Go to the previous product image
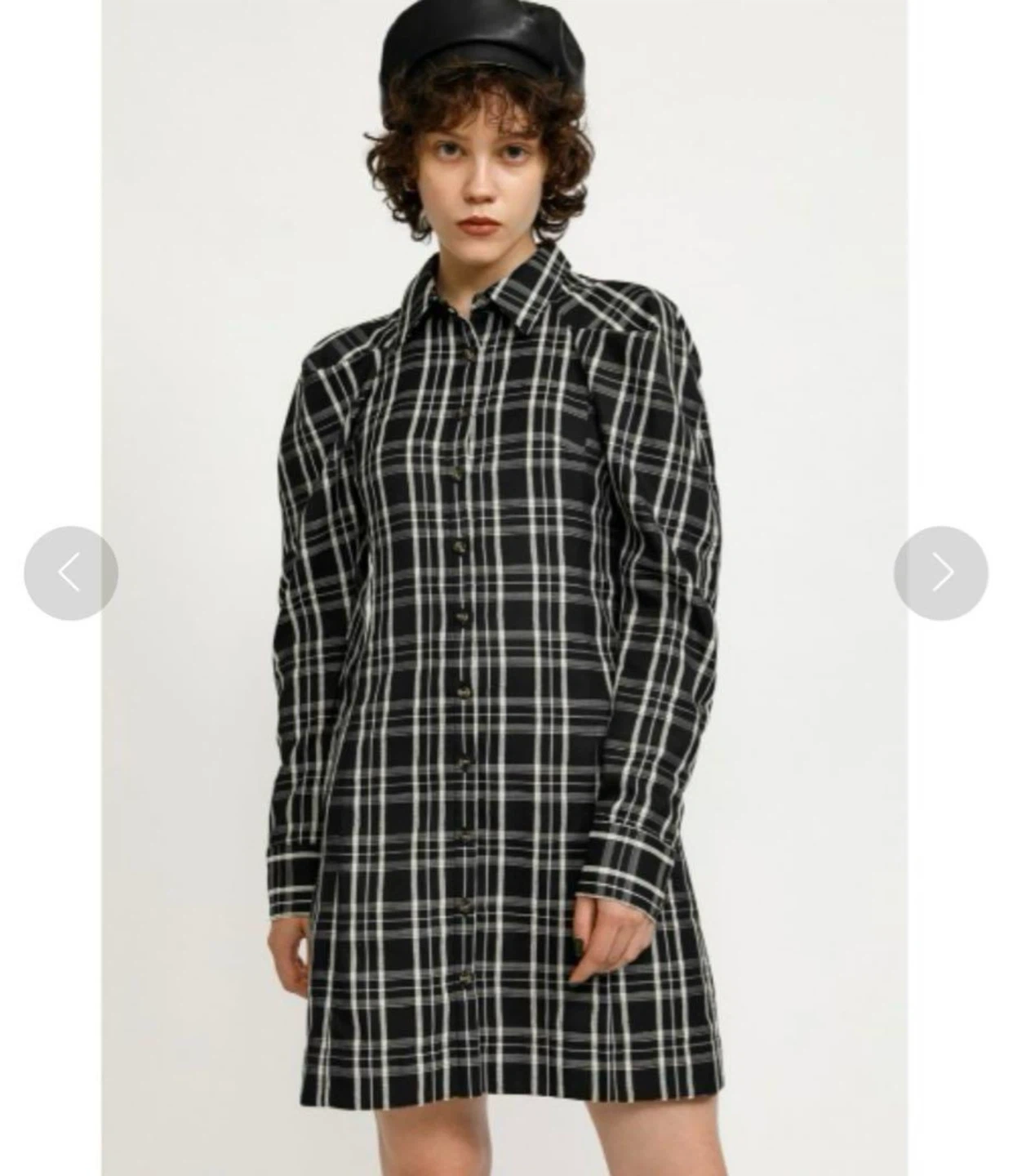This screenshot has width=1013, height=1176. 71,573
